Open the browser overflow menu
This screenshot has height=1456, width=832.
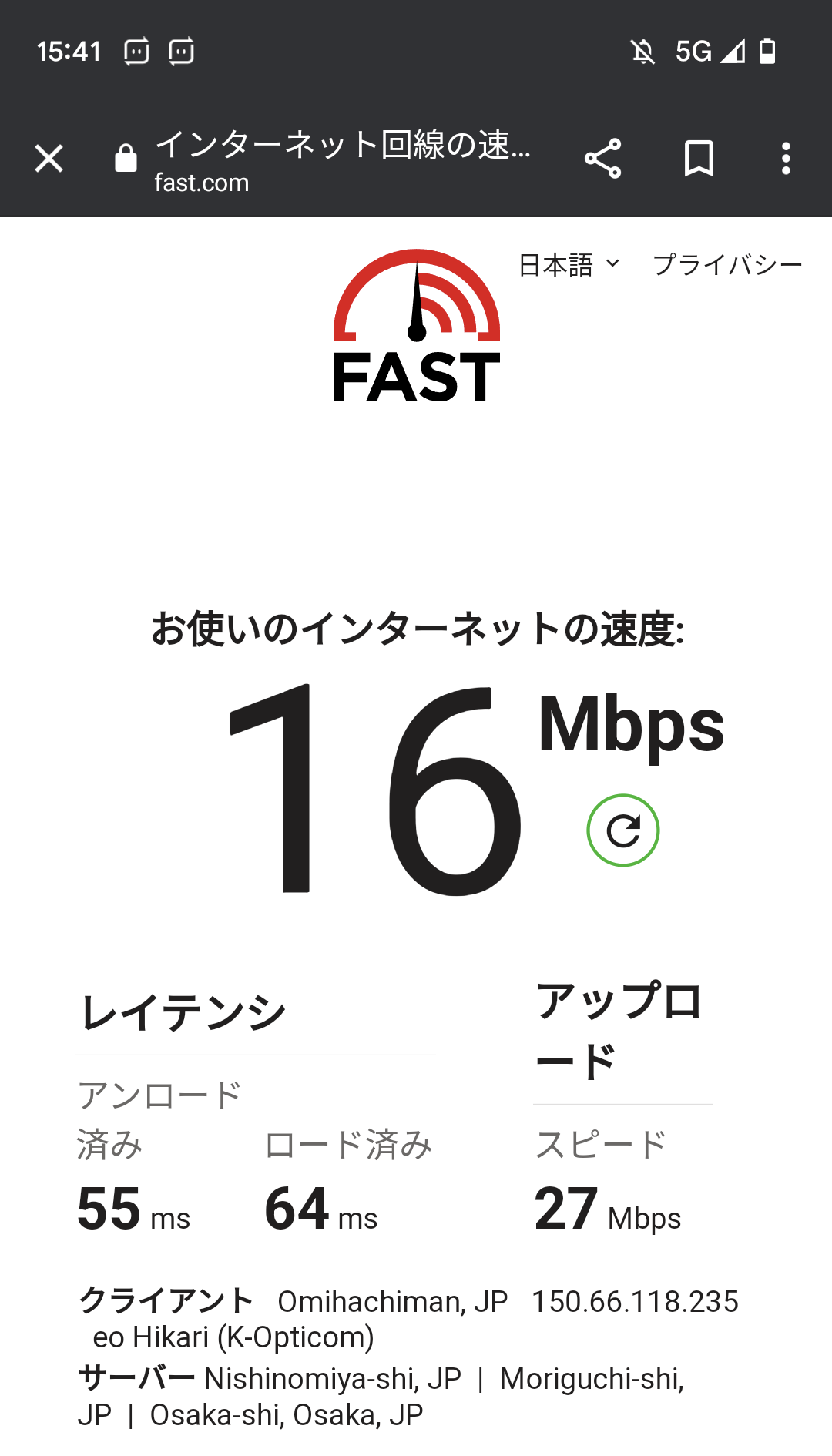coord(786,159)
